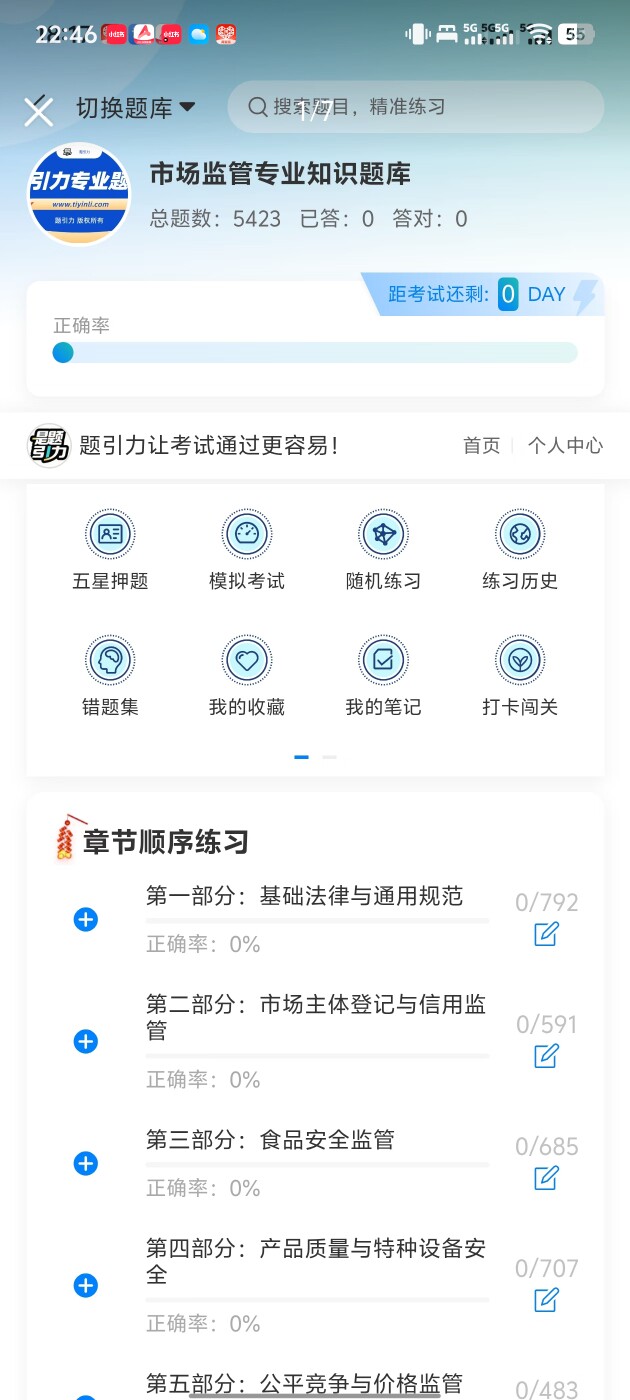Screen dimensions: 630x1400
Task: Tap the edit icon for 第三部分
Action: (x=546, y=1178)
